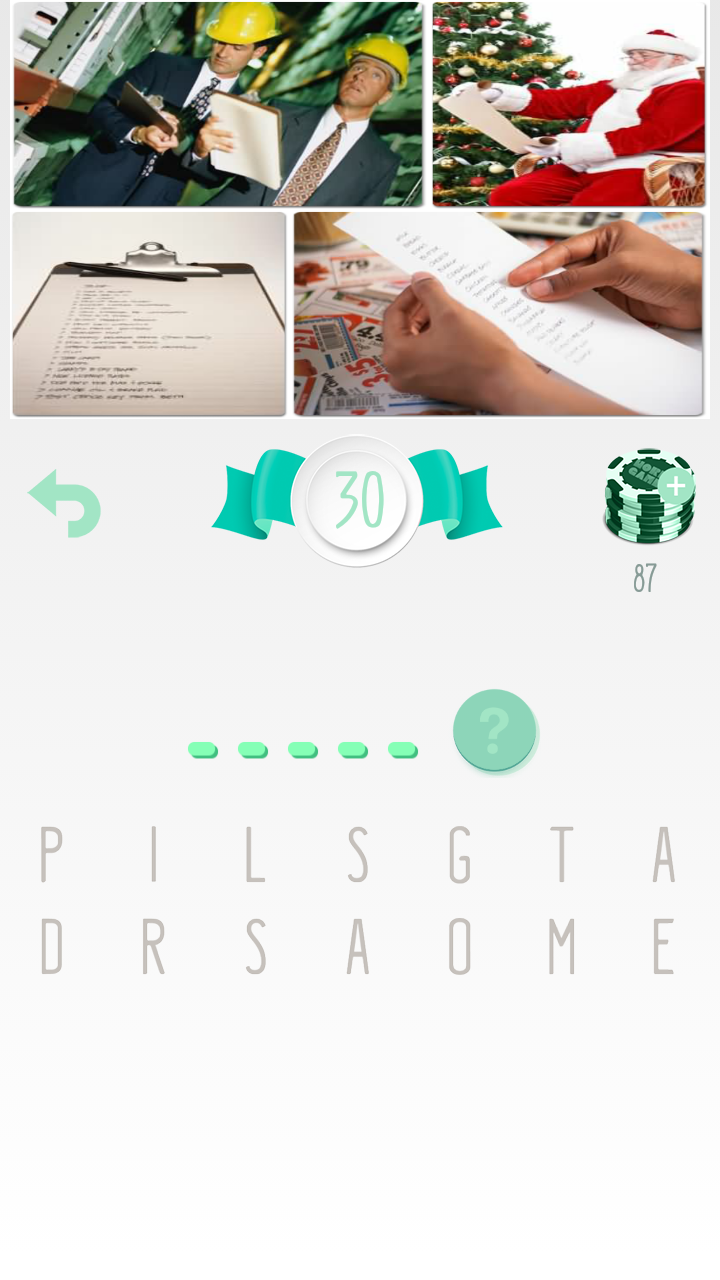Select the letter I tile
Image resolution: width=720 pixels, height=1280 pixels.
point(154,855)
